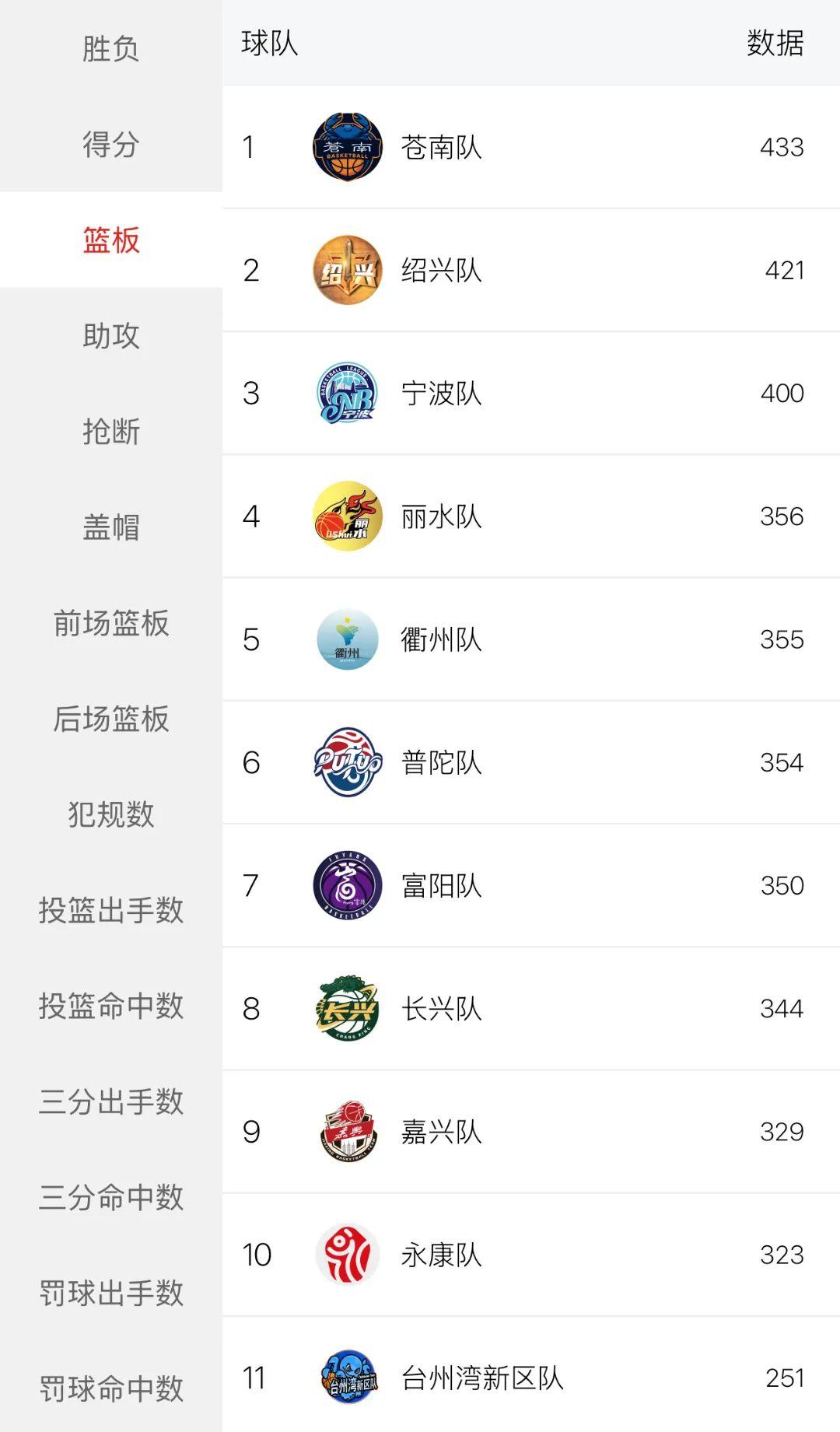Select the 前场篮板 tab

(x=110, y=622)
